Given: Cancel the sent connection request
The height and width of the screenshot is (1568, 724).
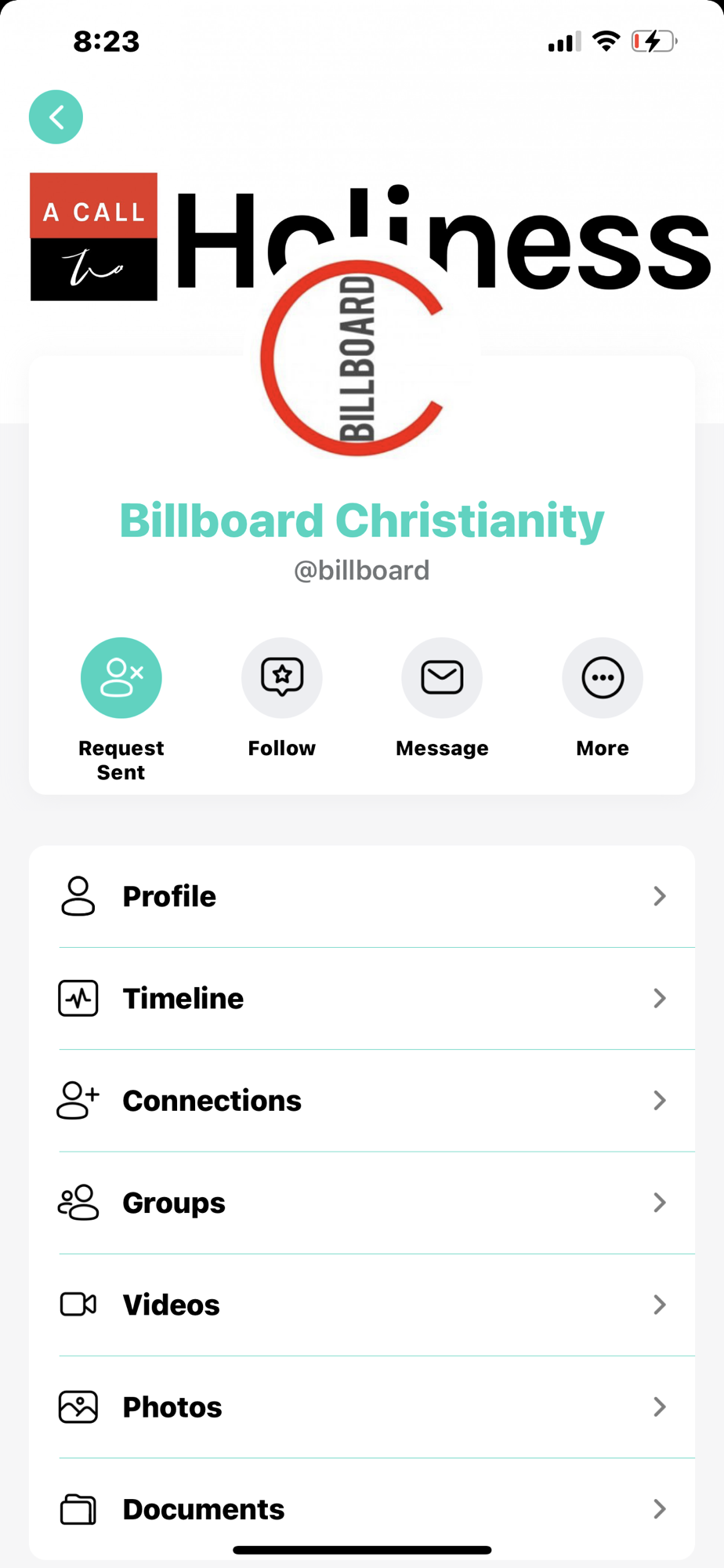Looking at the screenshot, I should coord(121,678).
